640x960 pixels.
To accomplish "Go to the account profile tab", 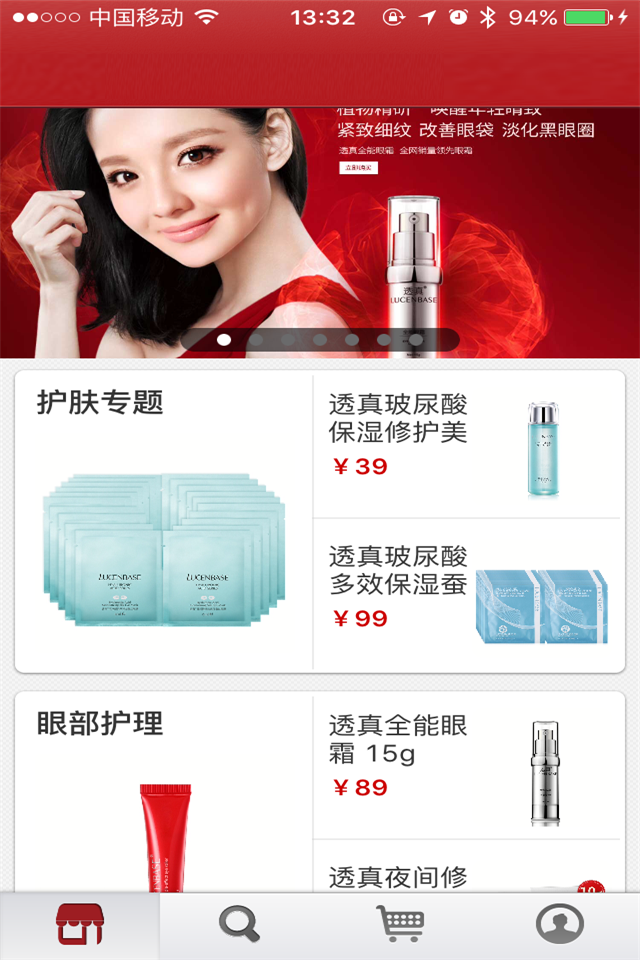I will pyautogui.click(x=560, y=925).
